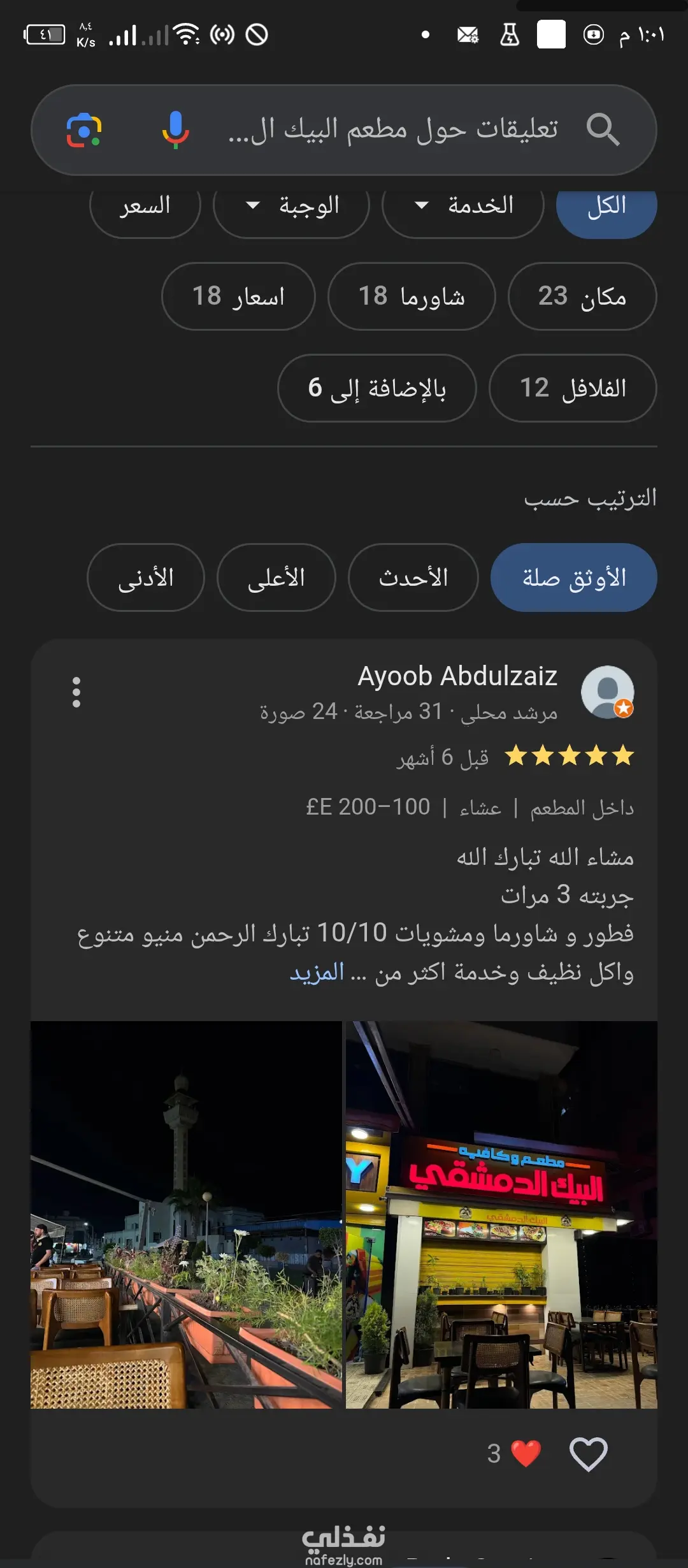Like Ayoob Abdulzaiz's review with heart
This screenshot has width=688, height=1568.
tap(588, 1454)
